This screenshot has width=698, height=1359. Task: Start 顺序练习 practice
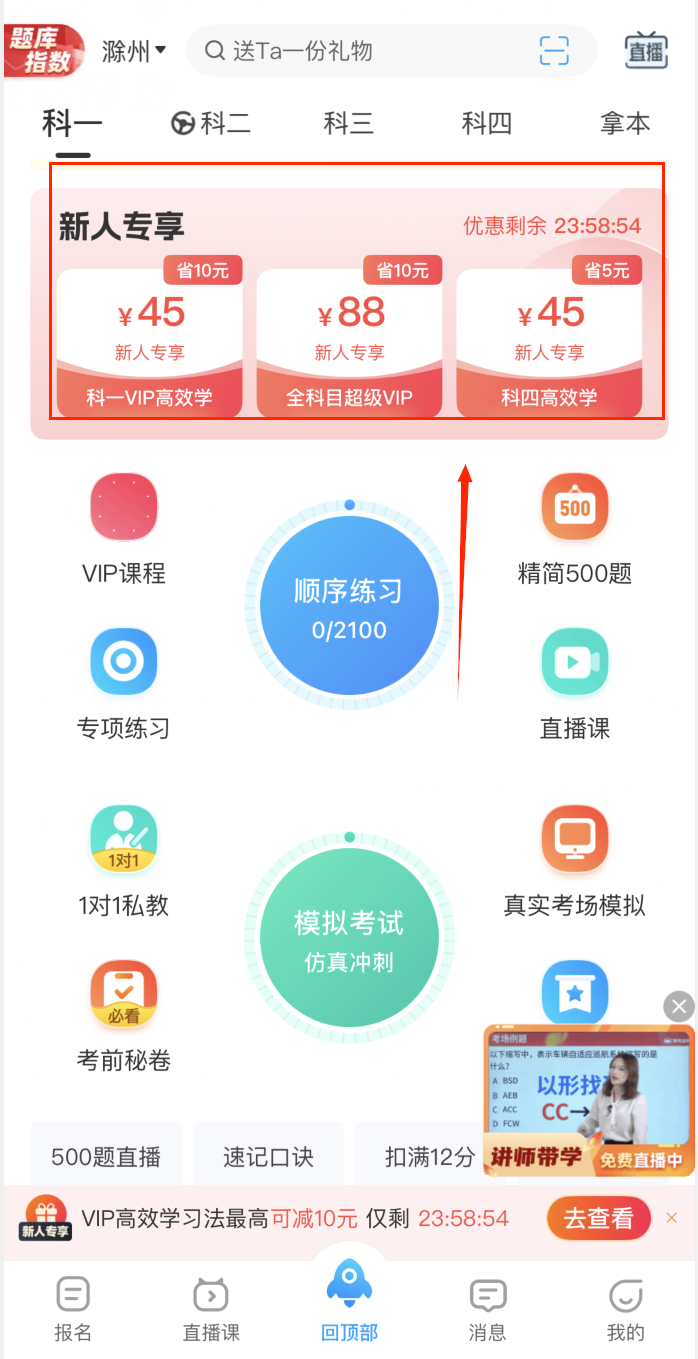[x=349, y=606]
